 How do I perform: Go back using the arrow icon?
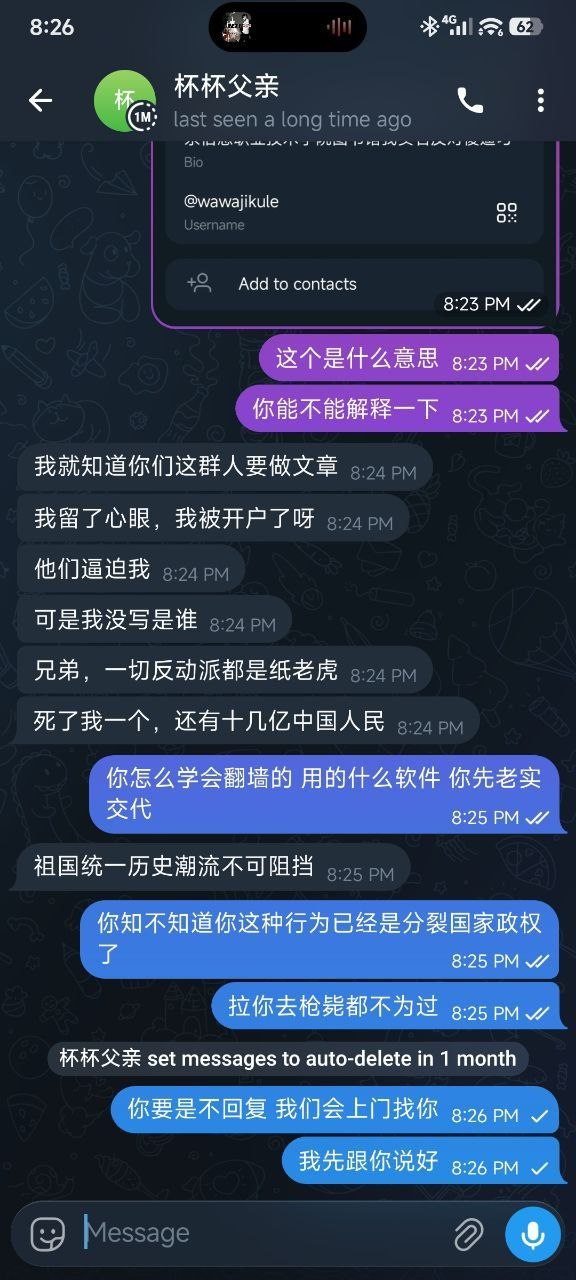click(40, 100)
